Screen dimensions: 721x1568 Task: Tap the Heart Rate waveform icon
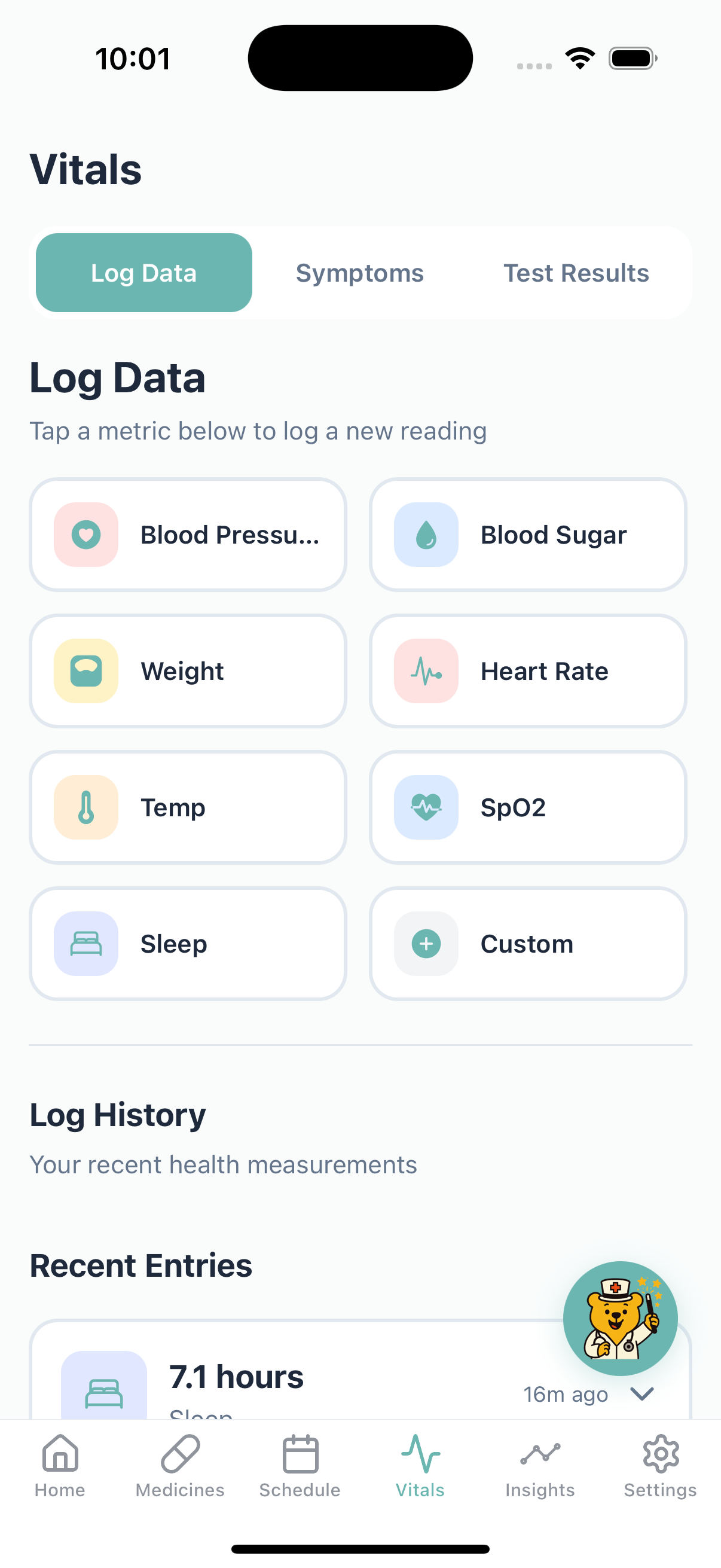coord(426,671)
